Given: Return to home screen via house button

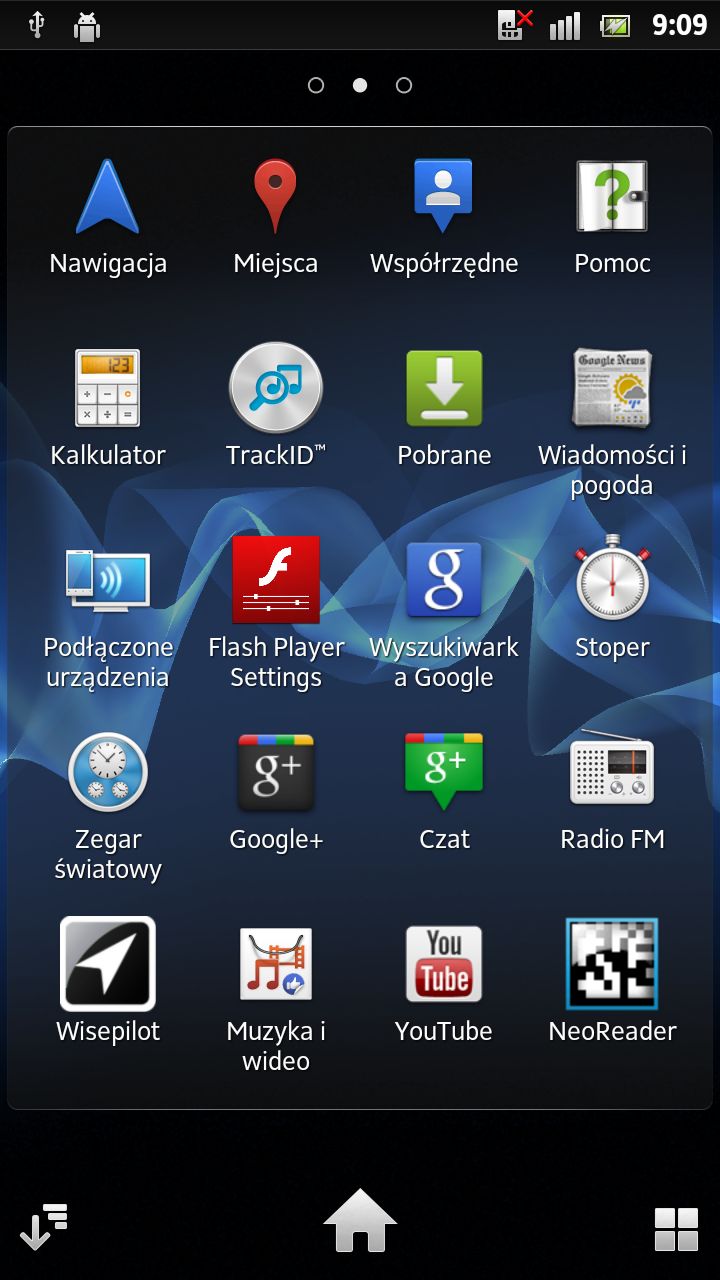Looking at the screenshot, I should [x=360, y=1220].
